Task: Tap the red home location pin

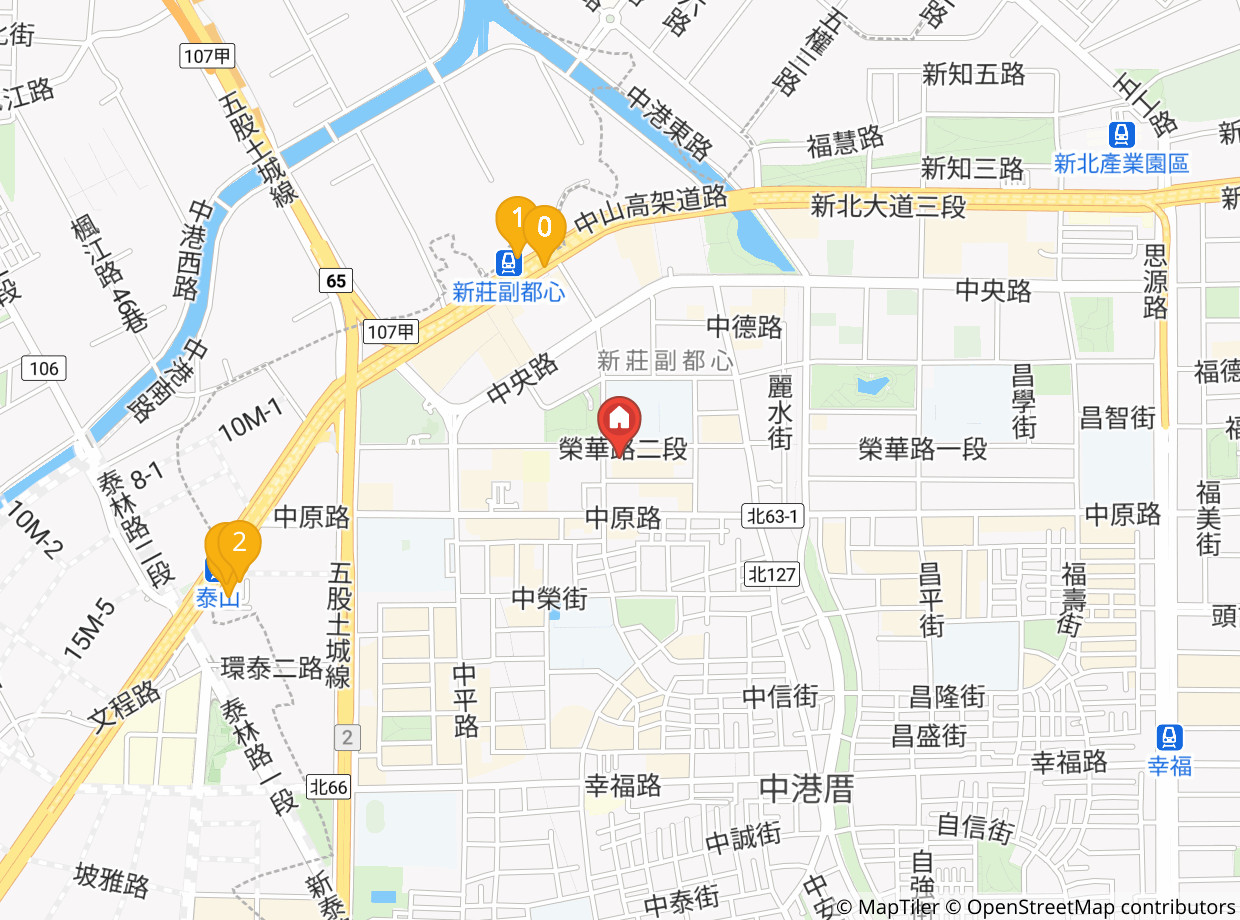Action: click(x=620, y=417)
